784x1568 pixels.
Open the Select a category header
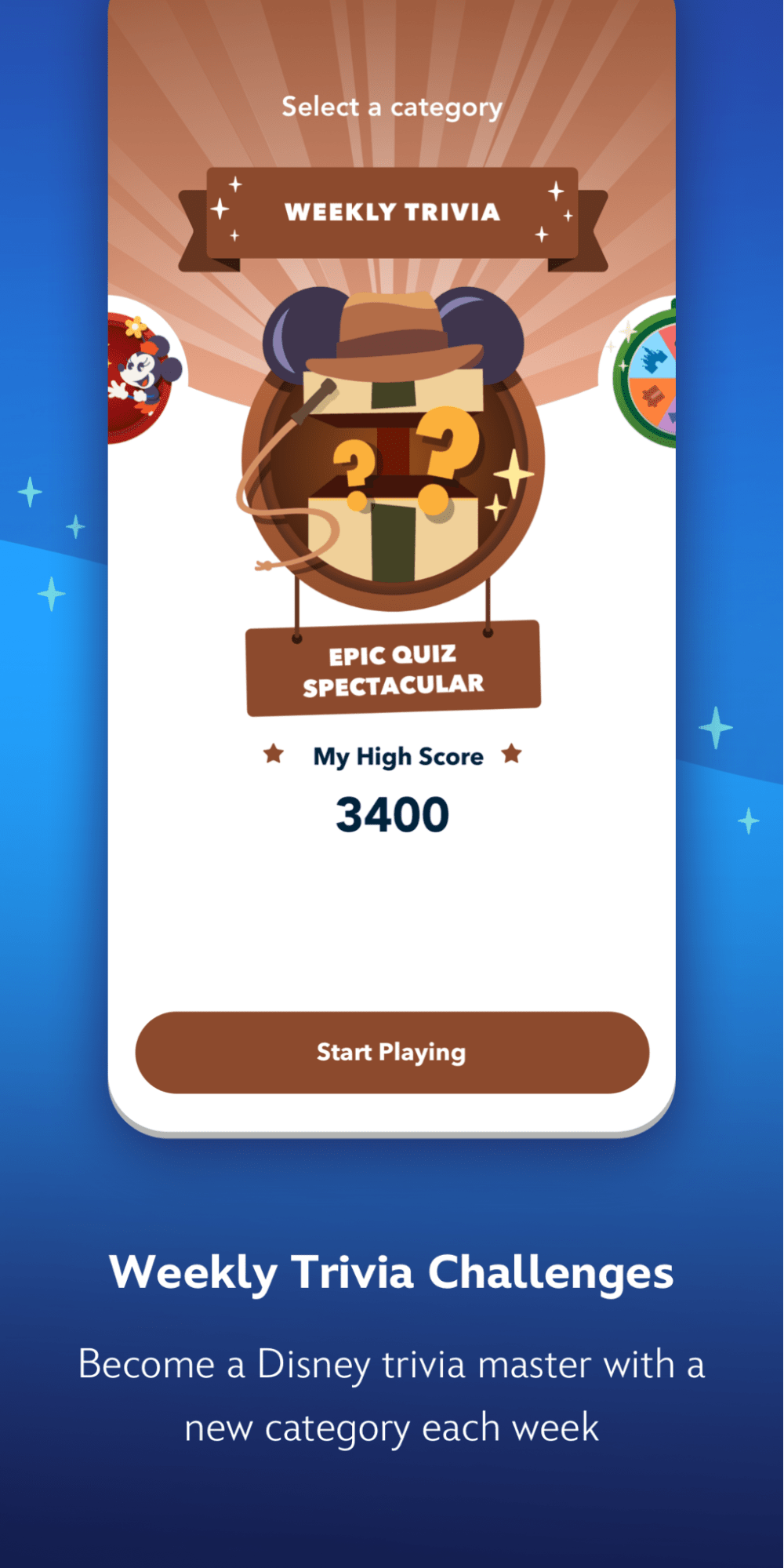(x=391, y=107)
